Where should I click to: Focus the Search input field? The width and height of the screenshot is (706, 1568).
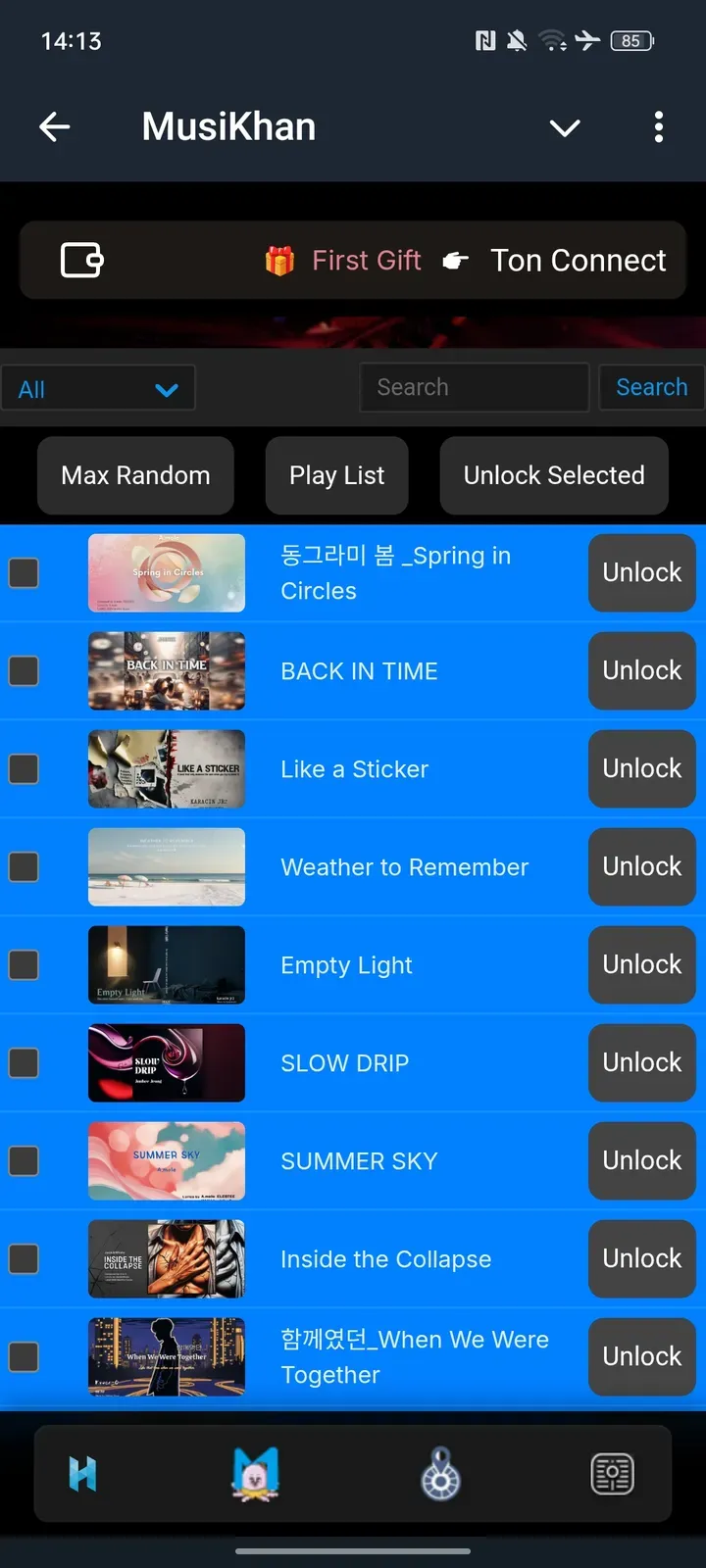475,387
